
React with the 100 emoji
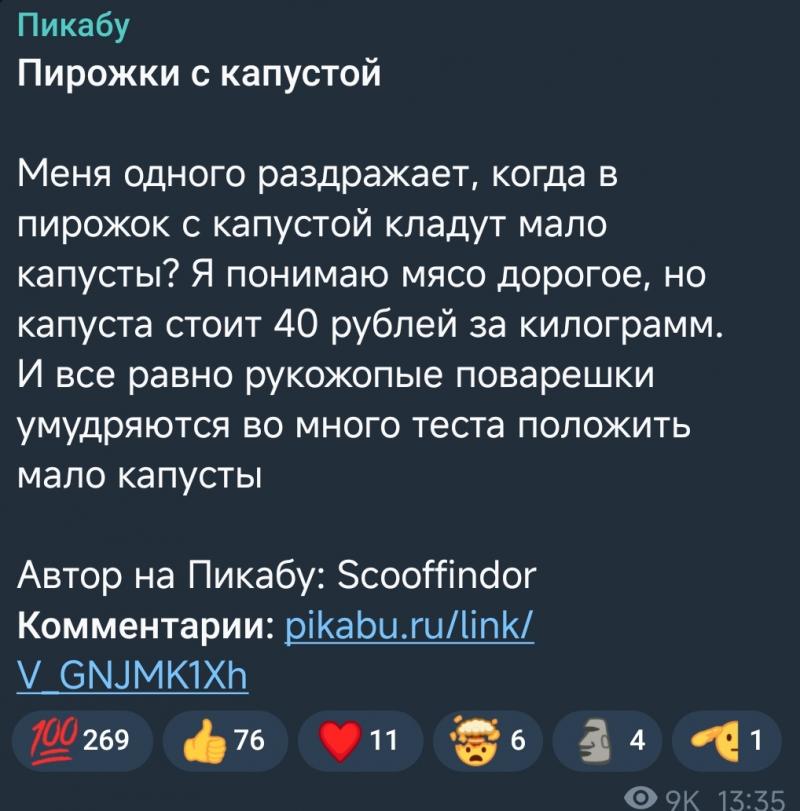[78, 740]
